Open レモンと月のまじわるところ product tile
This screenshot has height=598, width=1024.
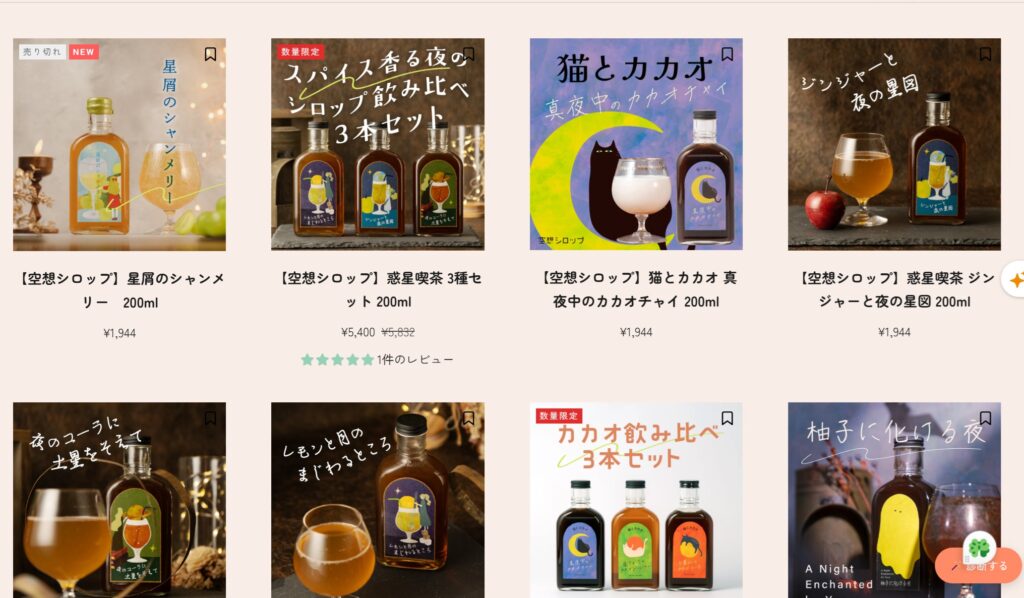click(x=377, y=500)
